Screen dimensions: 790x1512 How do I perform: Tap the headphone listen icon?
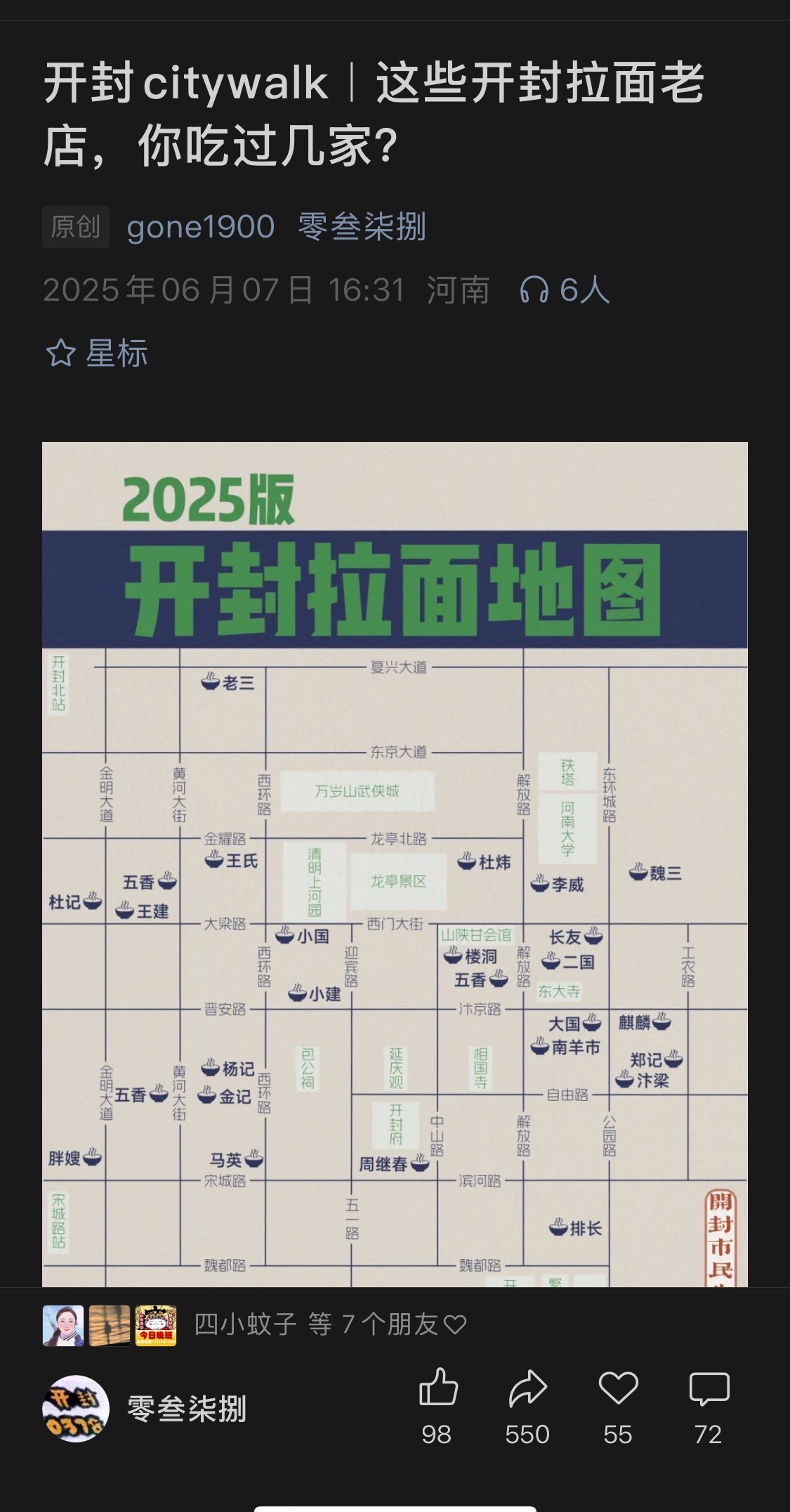coord(534,289)
